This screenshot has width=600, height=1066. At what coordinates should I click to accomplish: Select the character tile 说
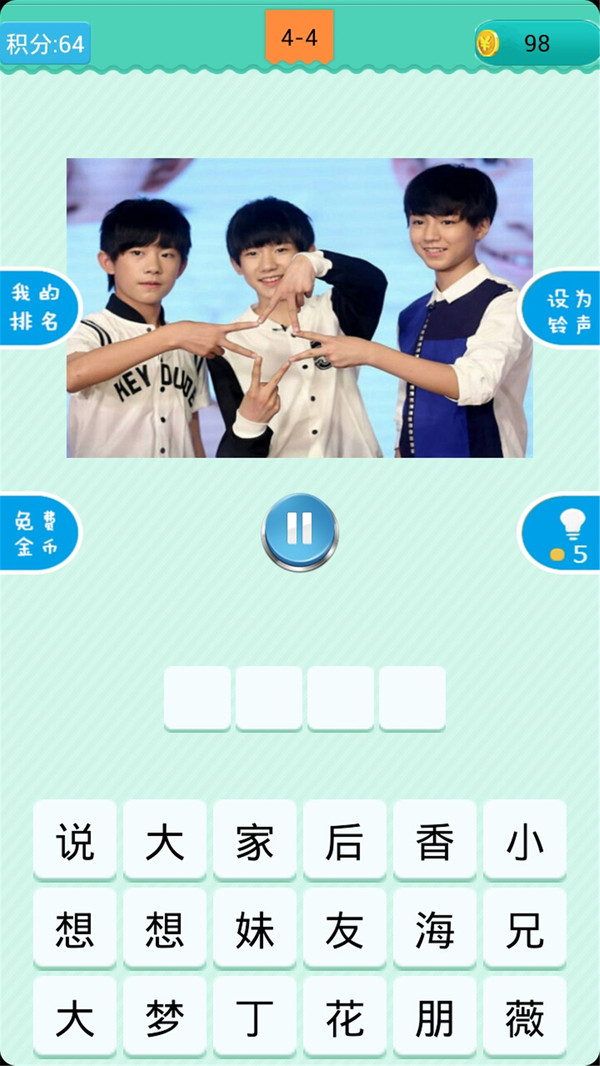(x=75, y=842)
